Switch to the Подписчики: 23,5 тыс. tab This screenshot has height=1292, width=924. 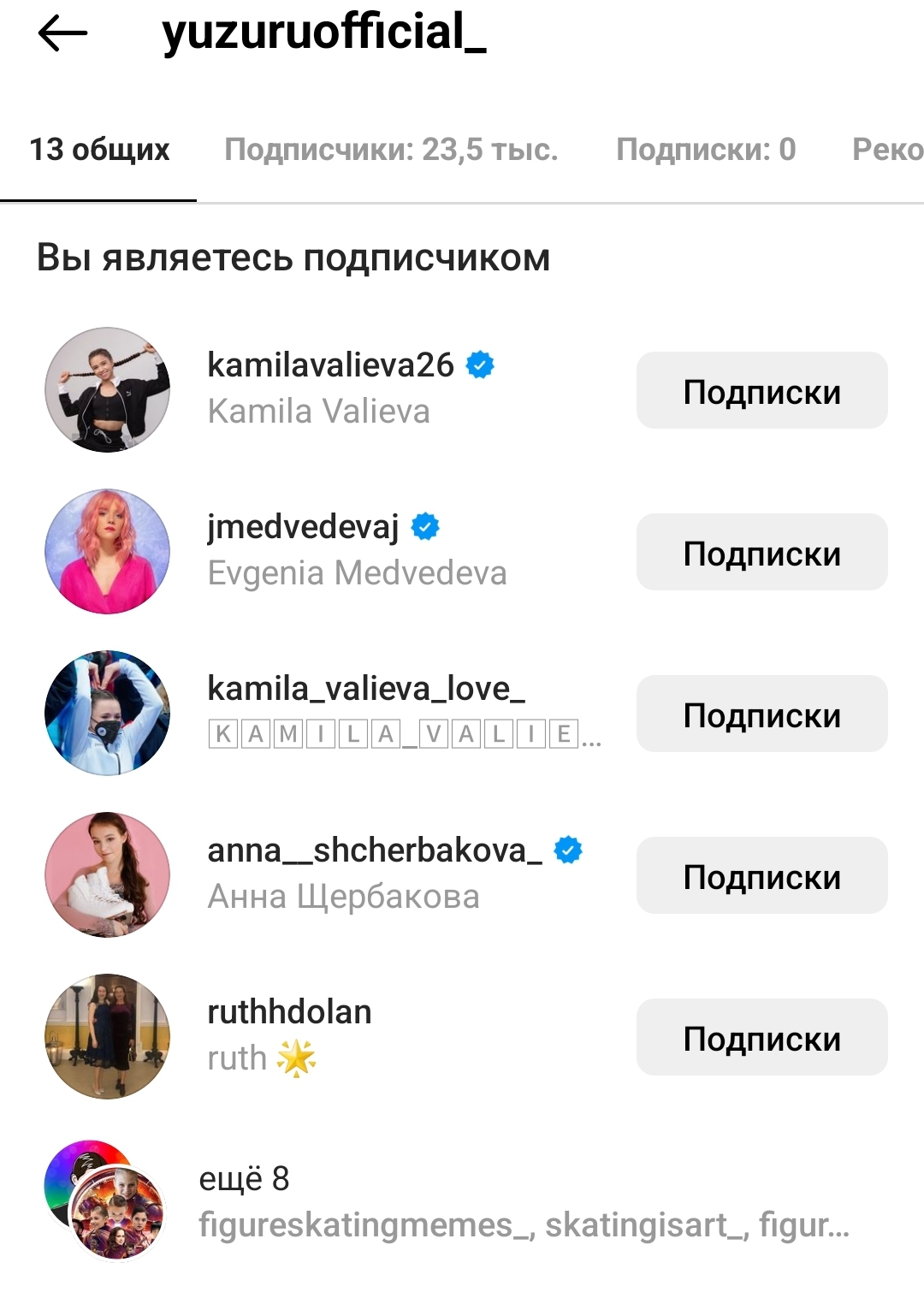391,150
